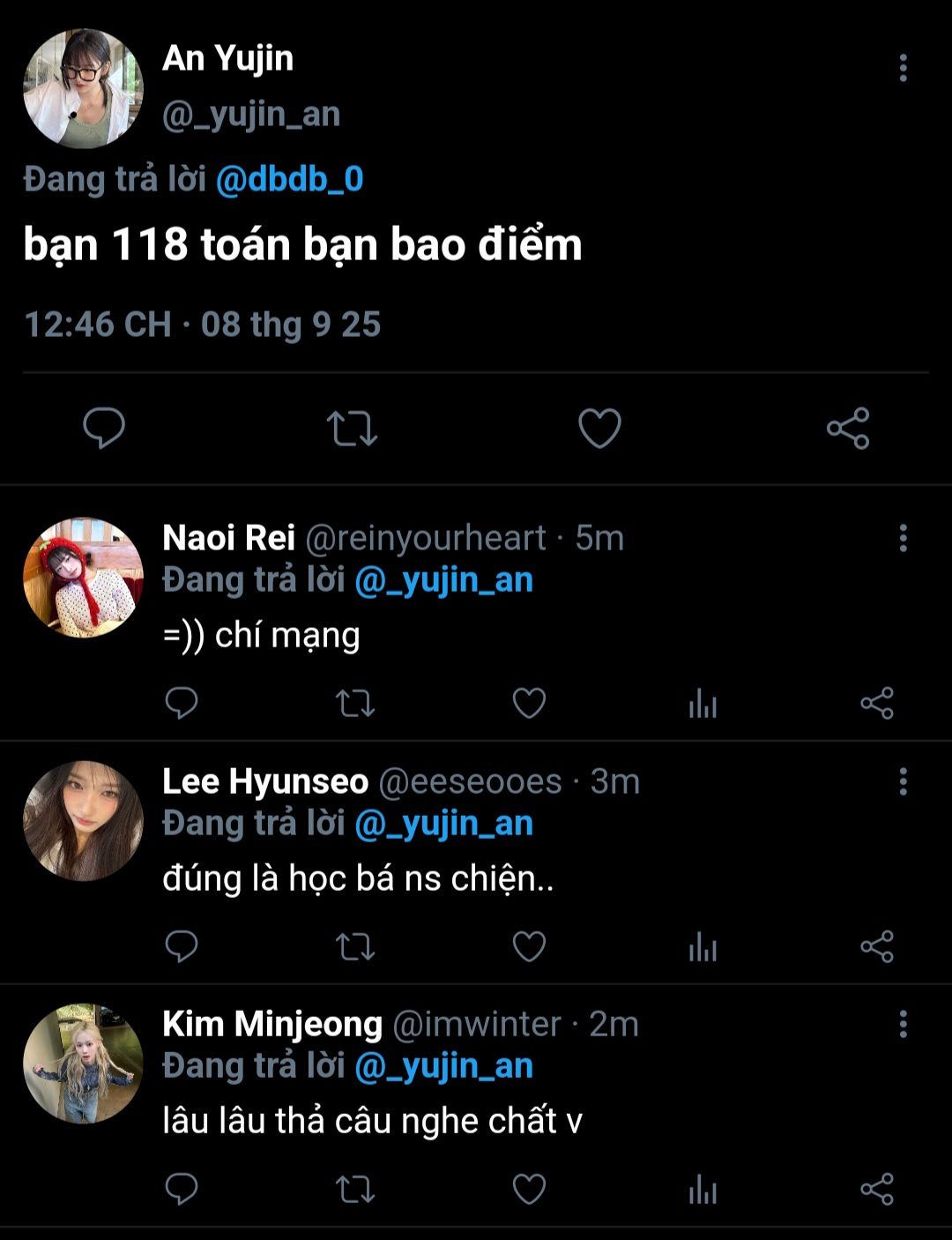Like Kim Minjeong's reply

pyautogui.click(x=529, y=1190)
